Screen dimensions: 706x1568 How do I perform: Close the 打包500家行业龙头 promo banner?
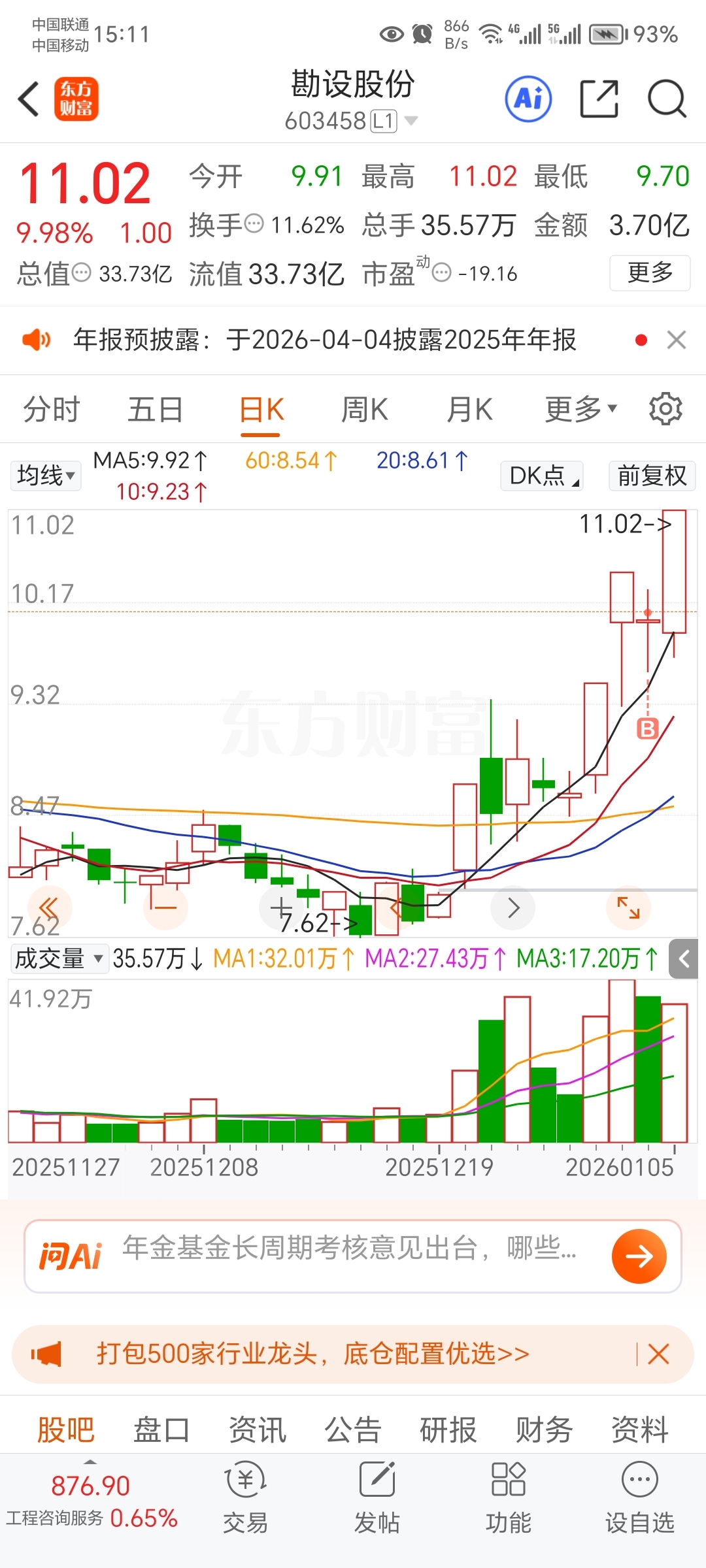658,1354
